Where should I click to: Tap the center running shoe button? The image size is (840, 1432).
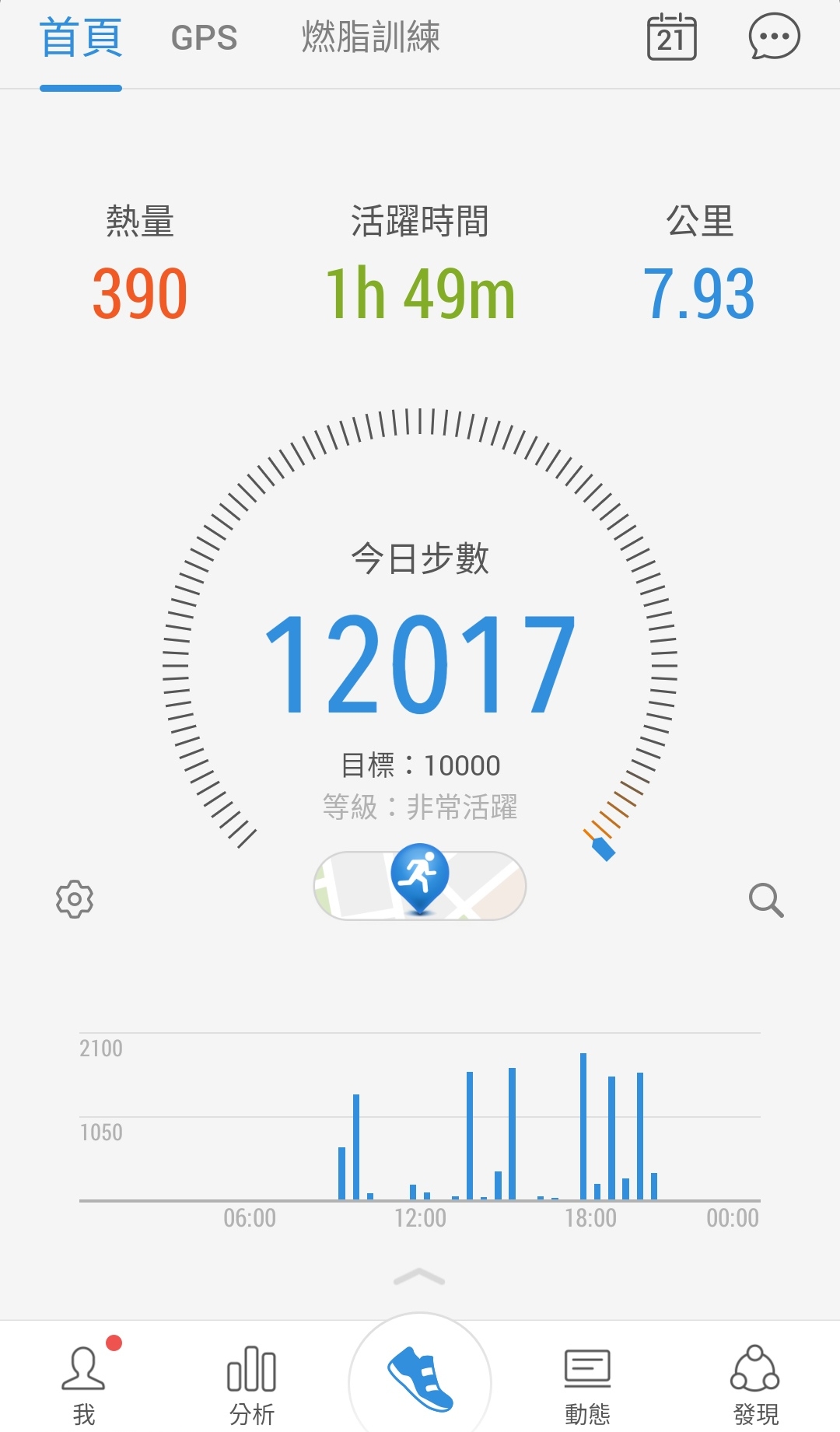[420, 1381]
